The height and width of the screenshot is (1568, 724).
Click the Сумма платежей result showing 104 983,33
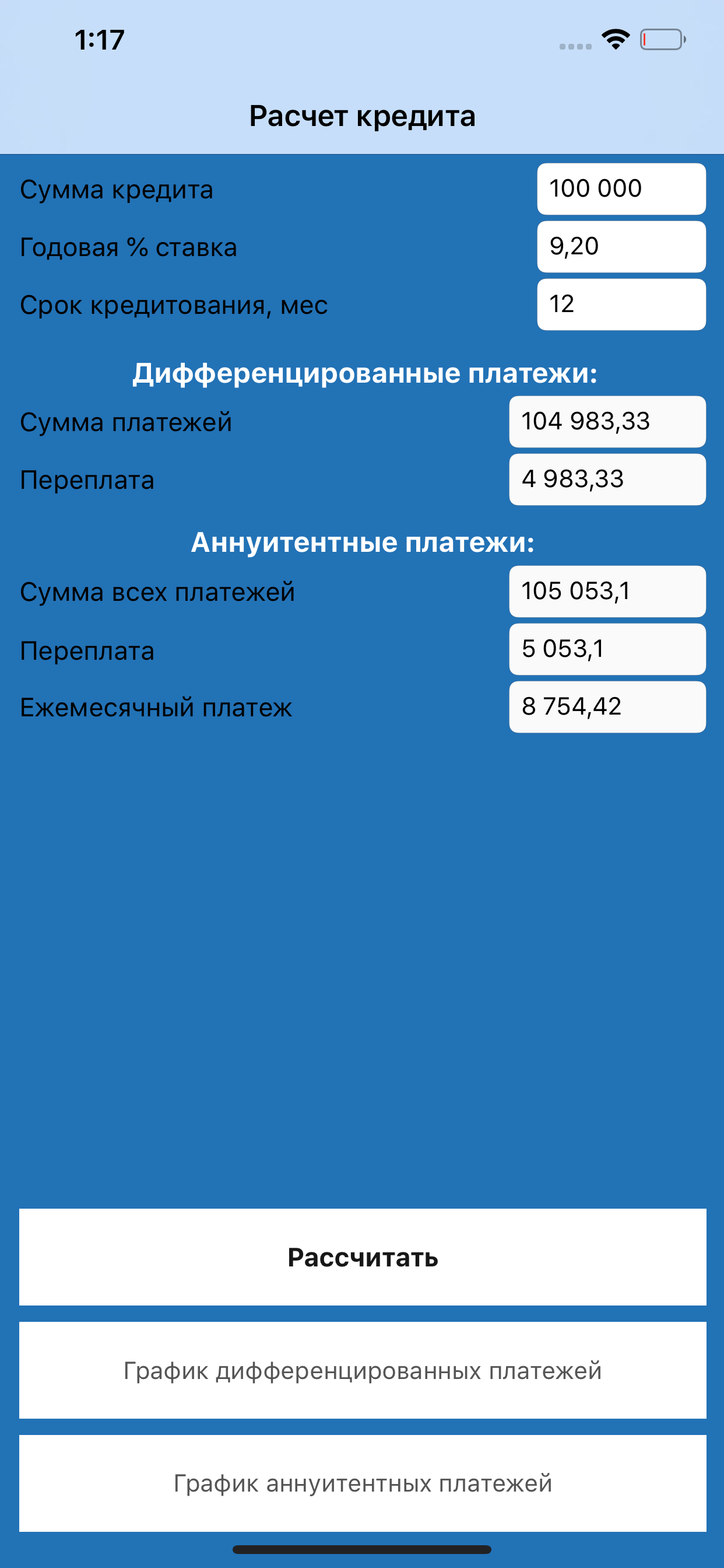click(607, 420)
